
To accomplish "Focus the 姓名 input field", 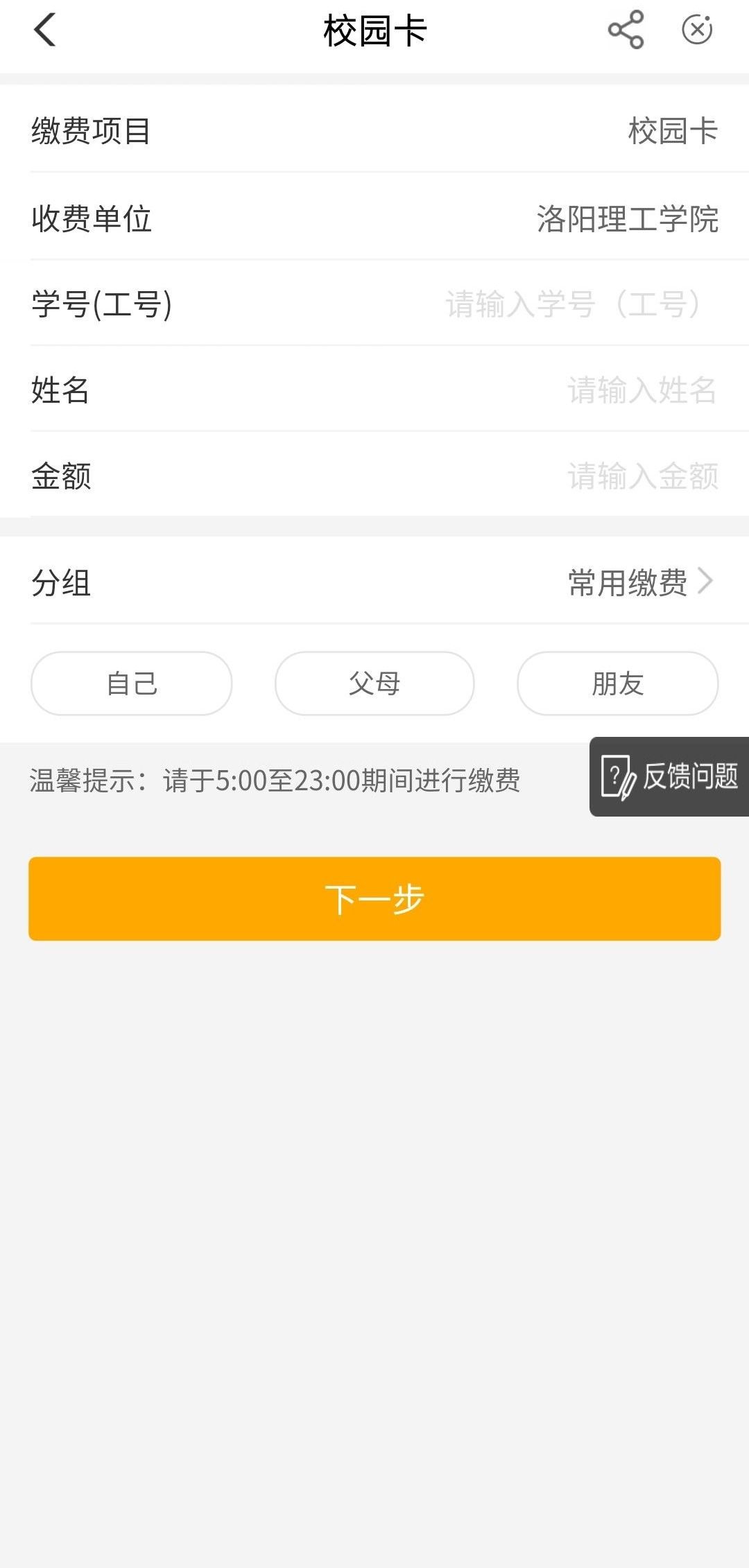I will tap(641, 390).
